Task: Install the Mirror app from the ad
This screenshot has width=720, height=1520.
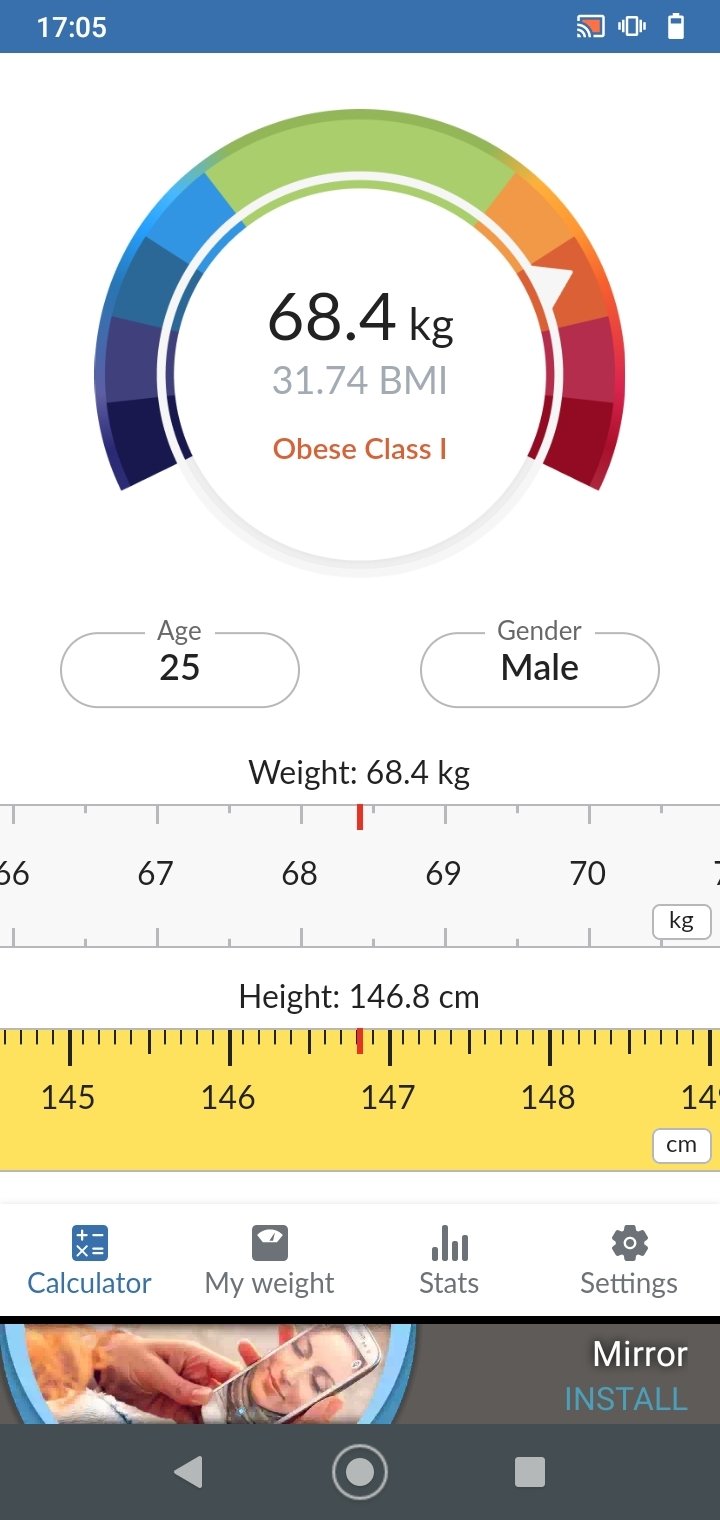Action: (x=626, y=1399)
